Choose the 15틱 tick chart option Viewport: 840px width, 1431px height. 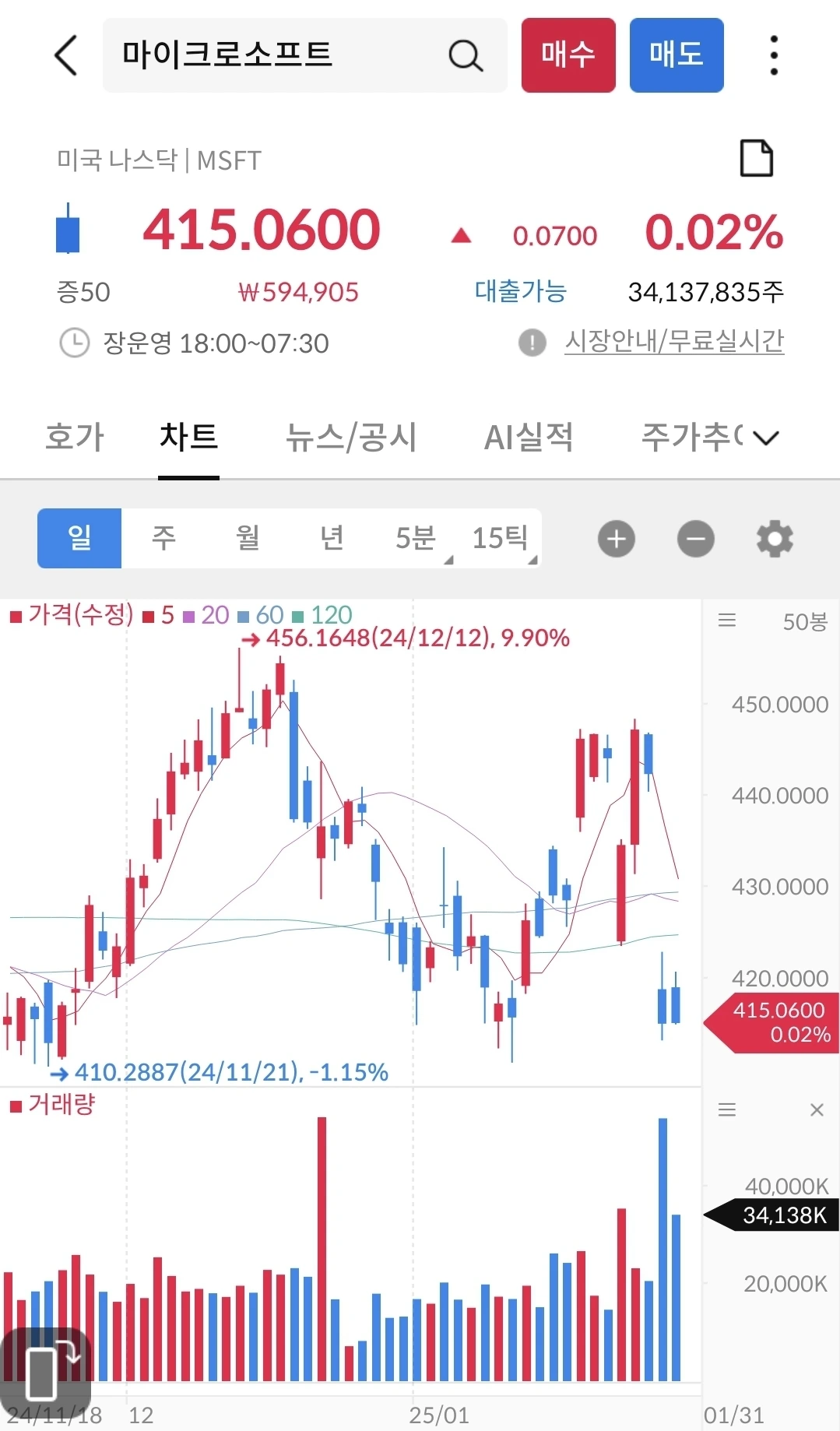click(x=500, y=538)
